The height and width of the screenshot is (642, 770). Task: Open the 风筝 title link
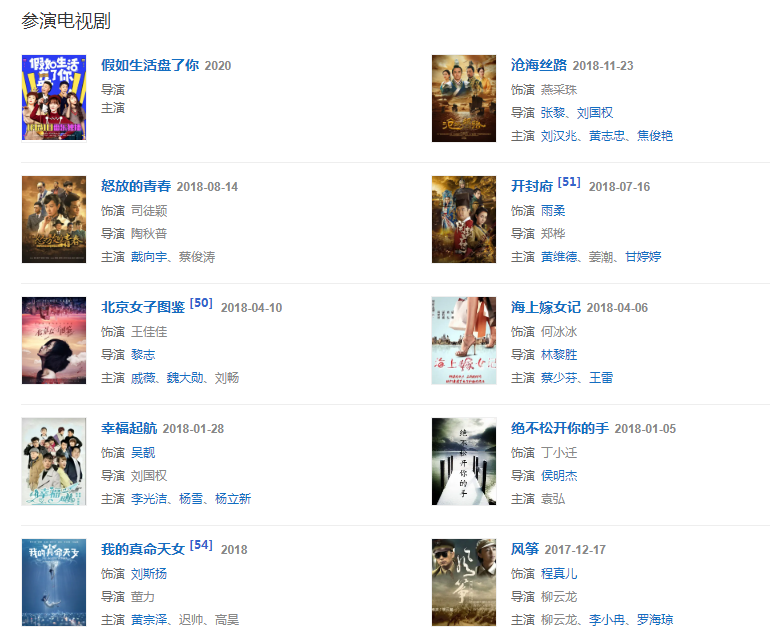coord(524,549)
